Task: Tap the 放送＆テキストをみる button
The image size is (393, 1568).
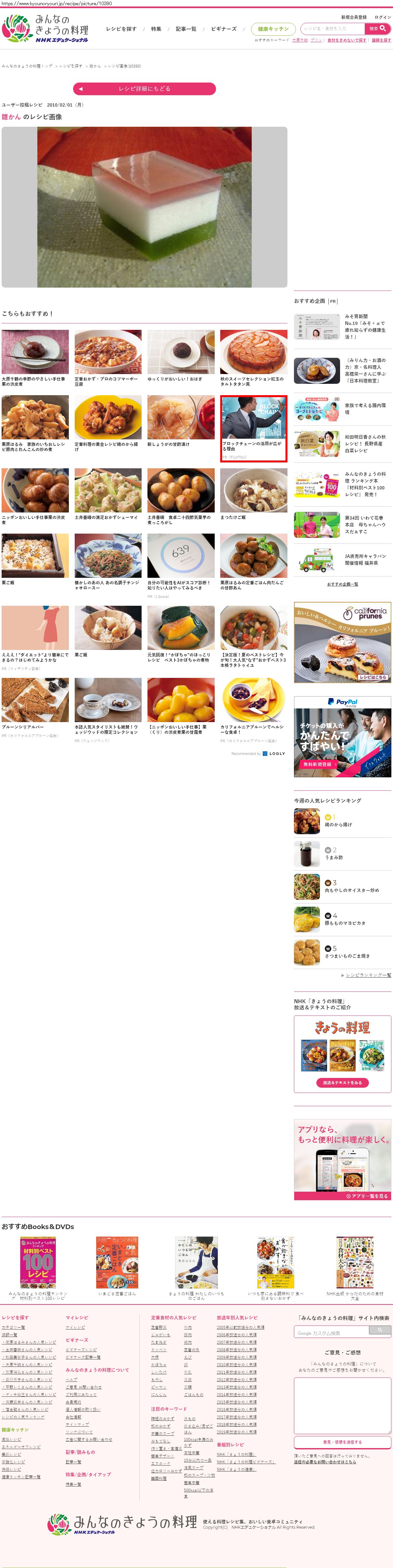Action: point(343,1083)
